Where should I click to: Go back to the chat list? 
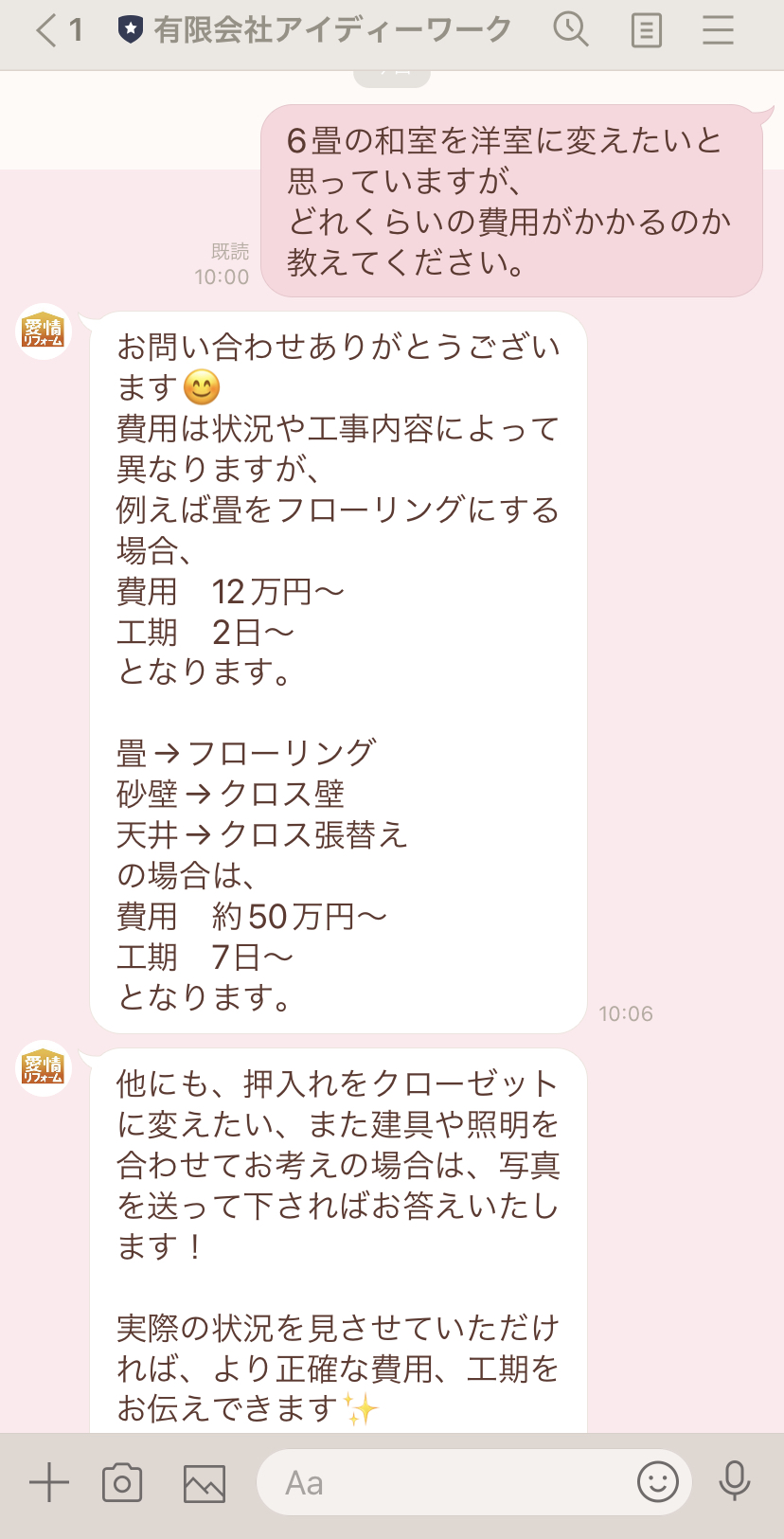(47, 30)
